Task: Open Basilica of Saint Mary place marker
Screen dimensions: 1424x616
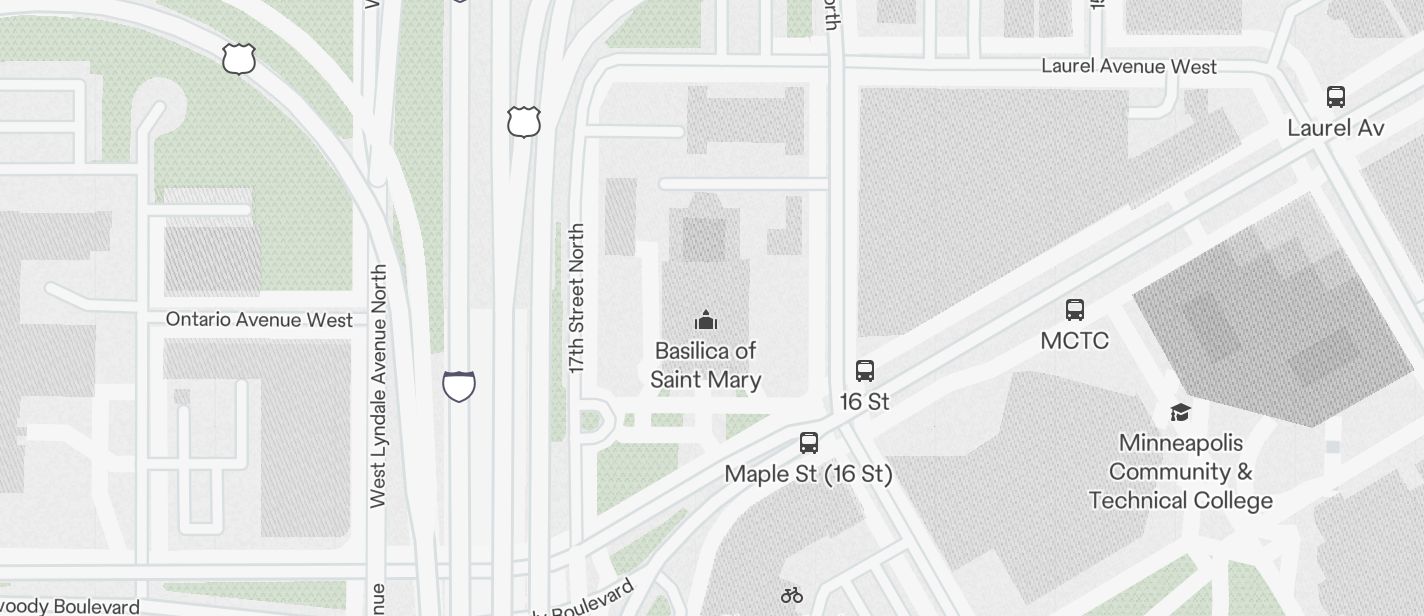Action: click(x=706, y=320)
